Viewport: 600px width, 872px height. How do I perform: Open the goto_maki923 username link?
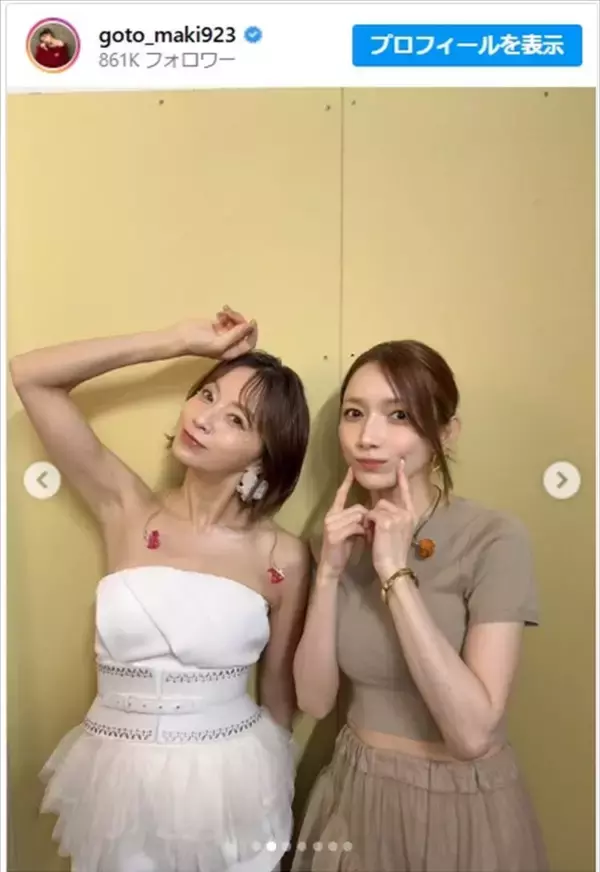pyautogui.click(x=166, y=35)
